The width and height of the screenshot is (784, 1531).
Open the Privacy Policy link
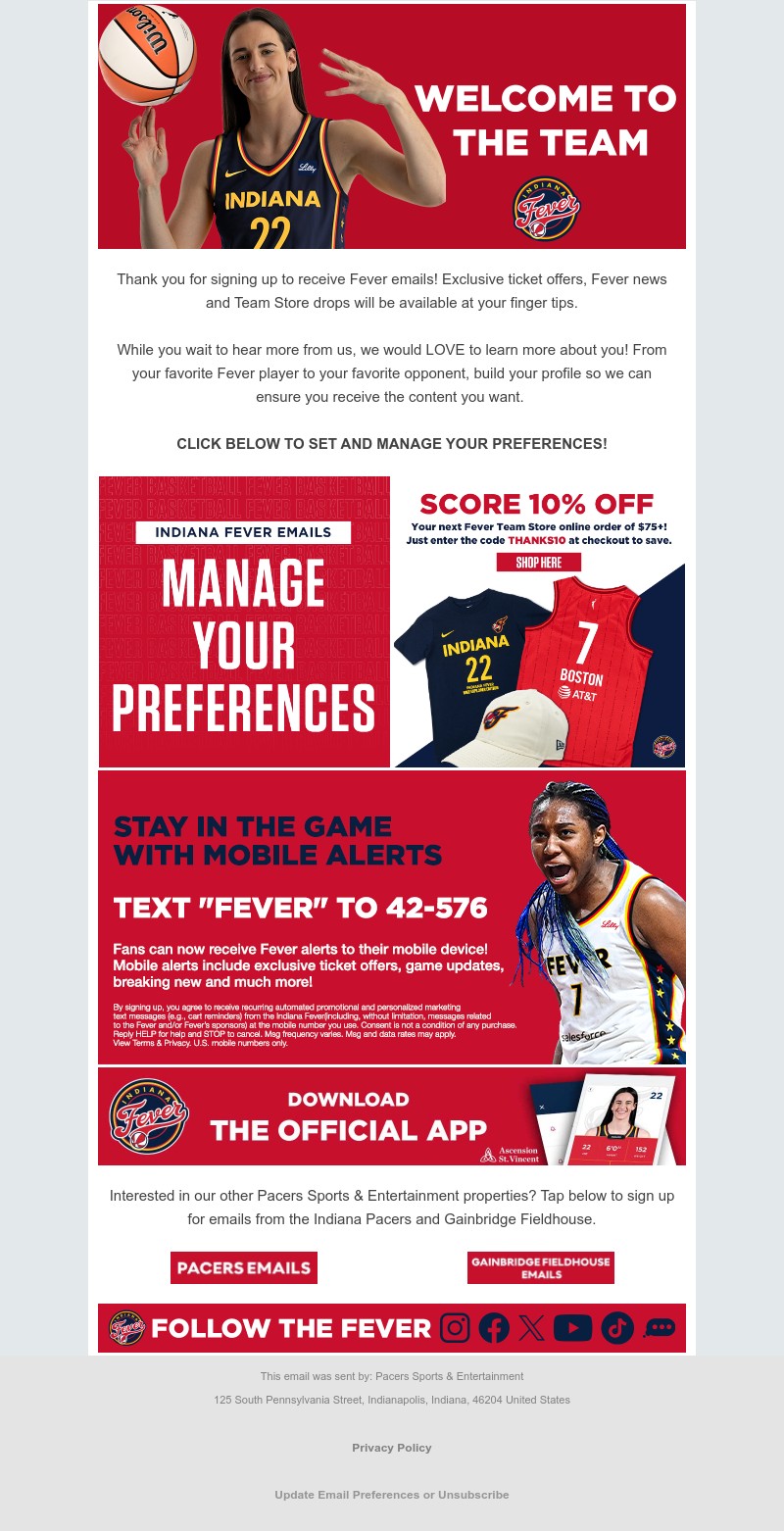[x=392, y=1448]
